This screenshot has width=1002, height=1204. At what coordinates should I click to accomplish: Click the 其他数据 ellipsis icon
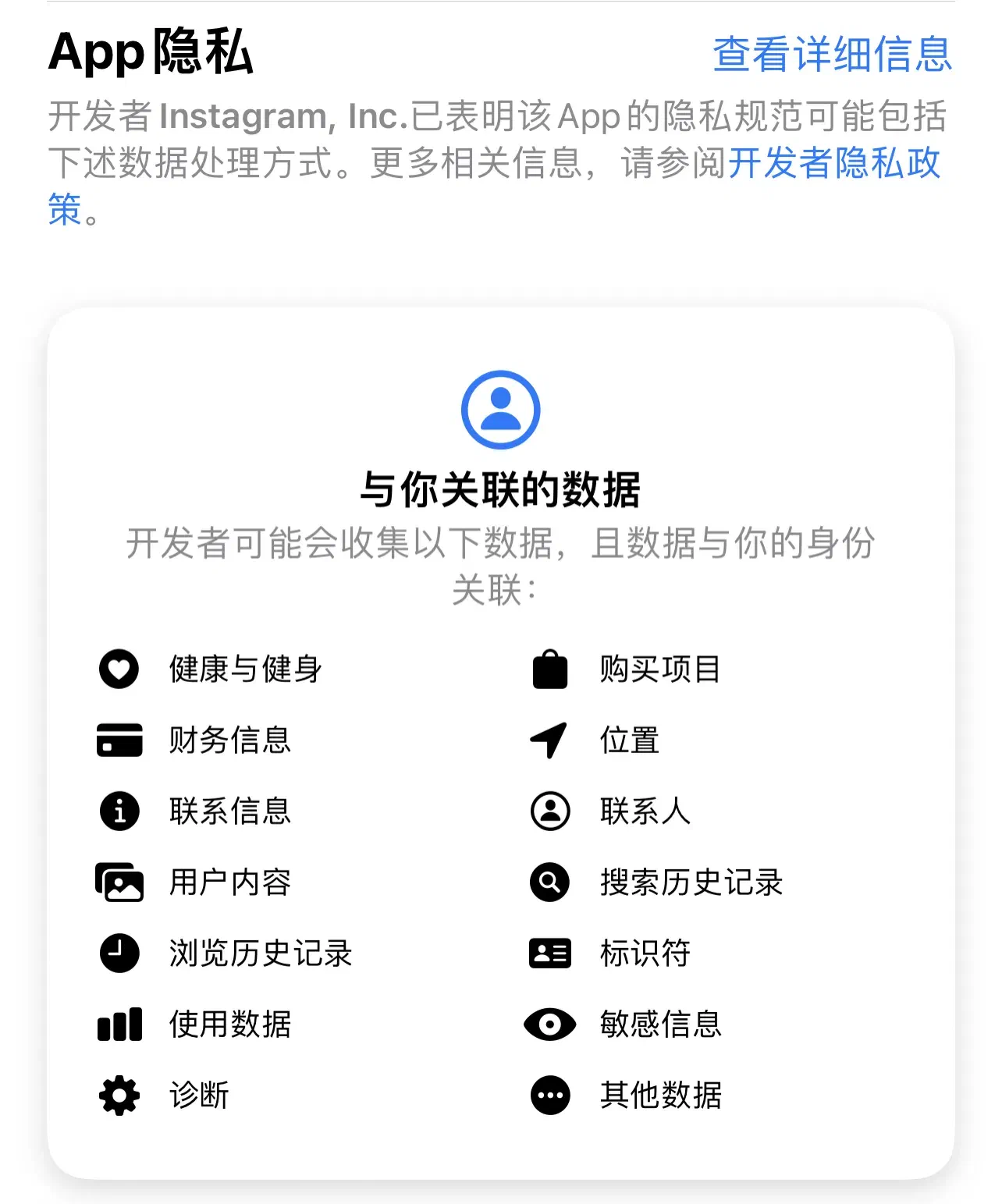point(549,1096)
